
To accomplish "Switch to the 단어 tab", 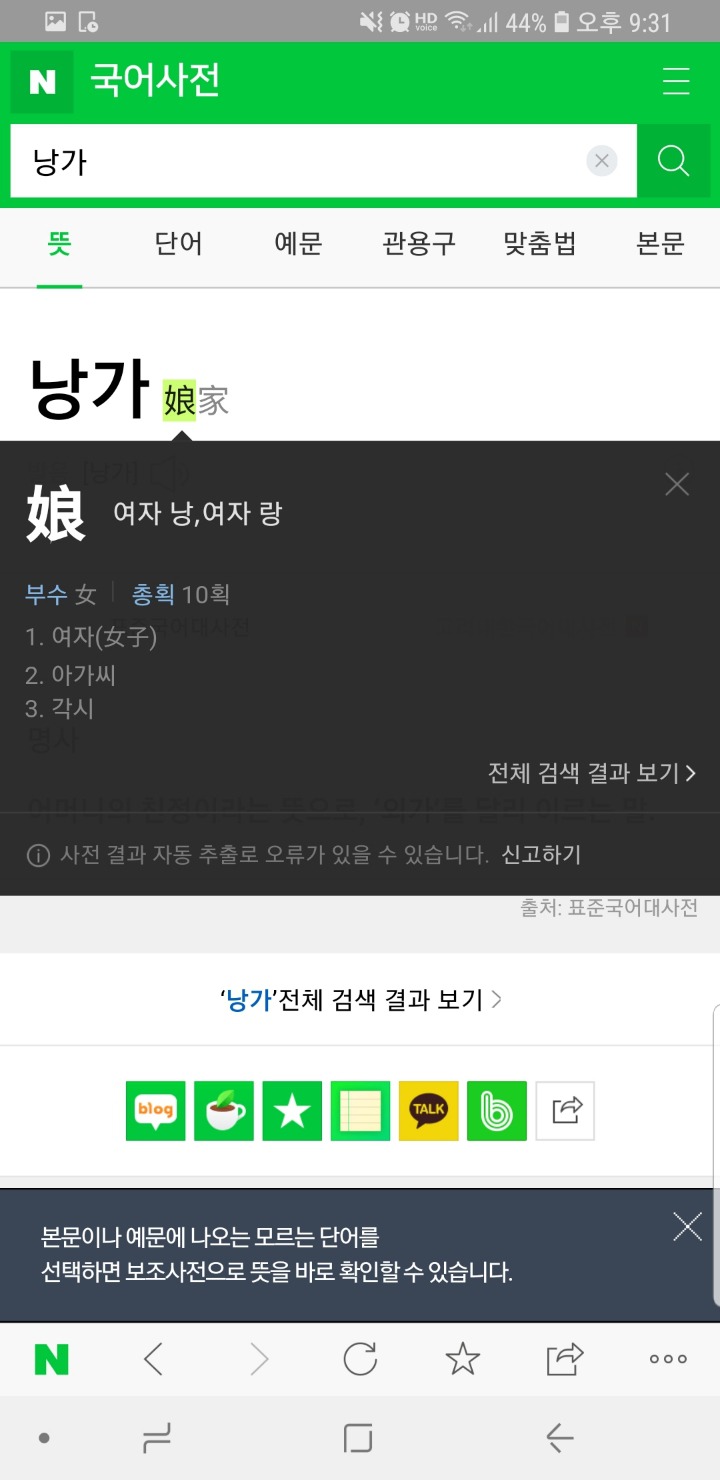I will [178, 244].
